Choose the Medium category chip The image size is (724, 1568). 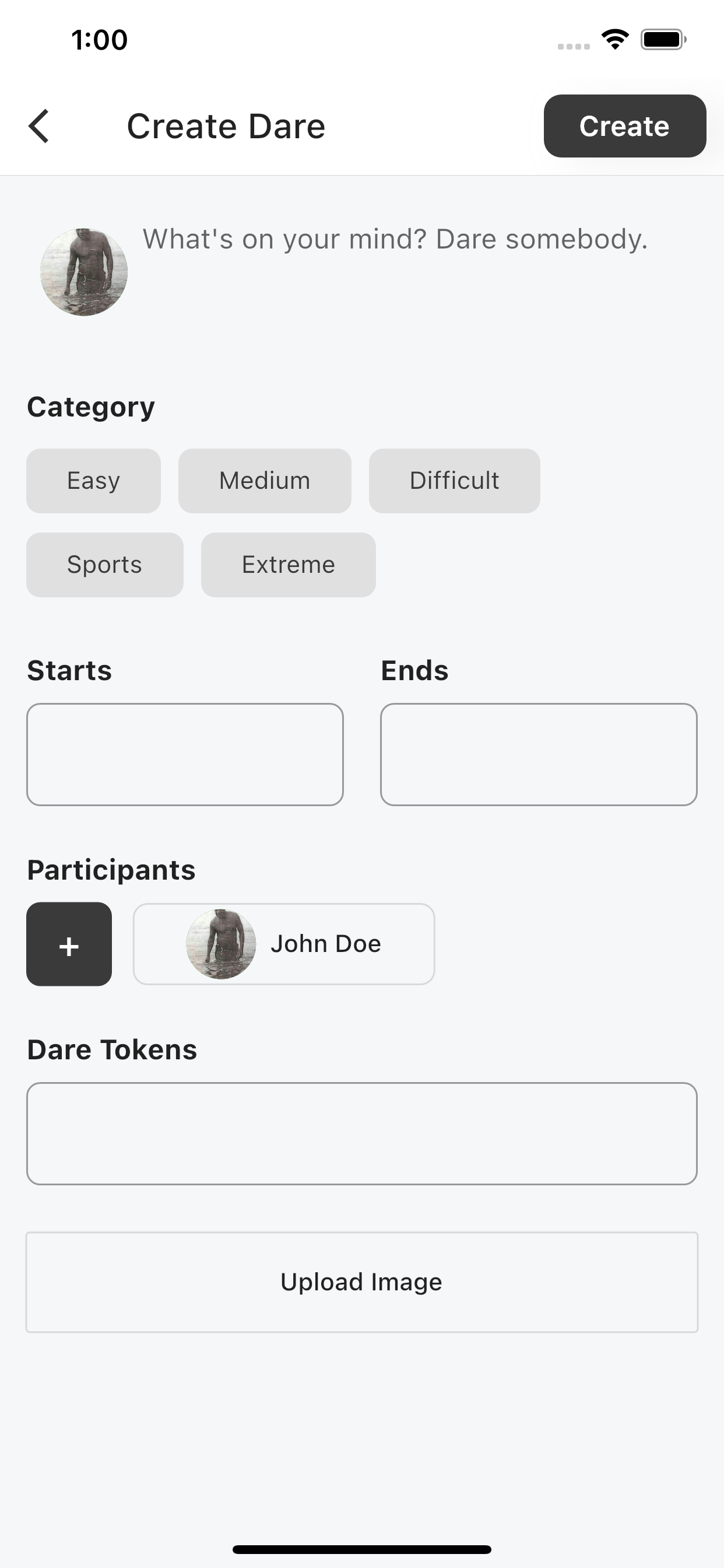[x=265, y=481]
